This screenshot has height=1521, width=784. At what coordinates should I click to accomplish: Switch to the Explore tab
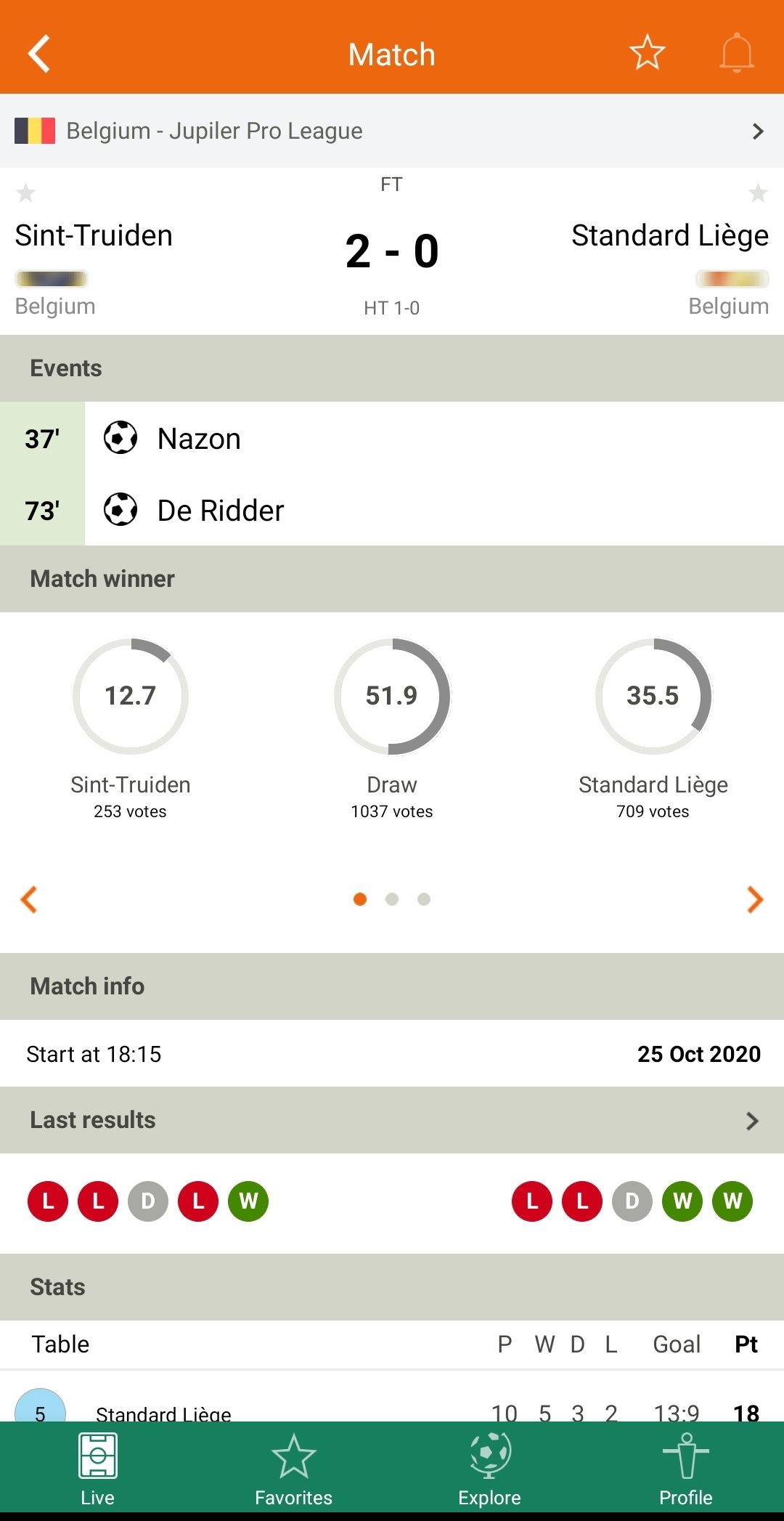point(490,1469)
